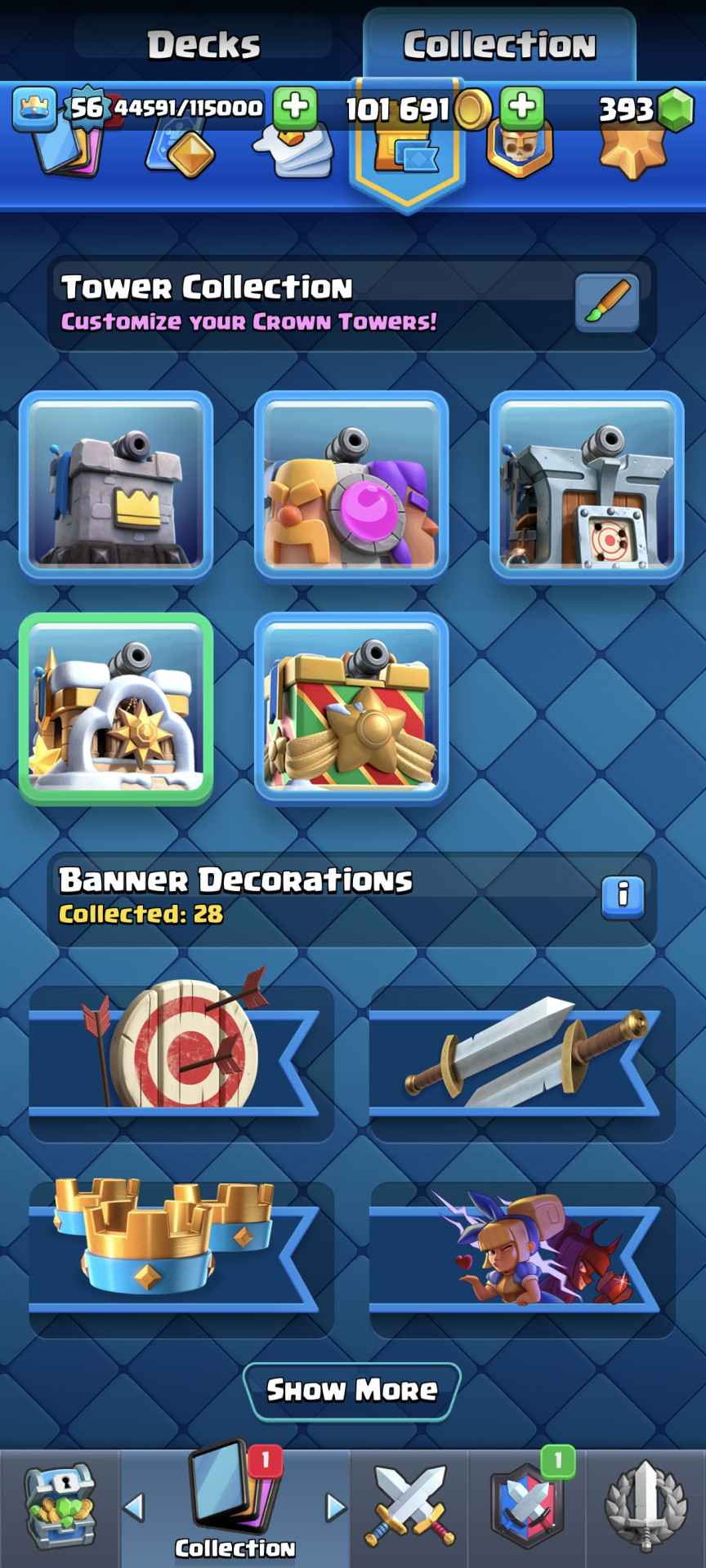Open the Shop chest tab
This screenshot has width=706, height=1568.
point(60,1508)
